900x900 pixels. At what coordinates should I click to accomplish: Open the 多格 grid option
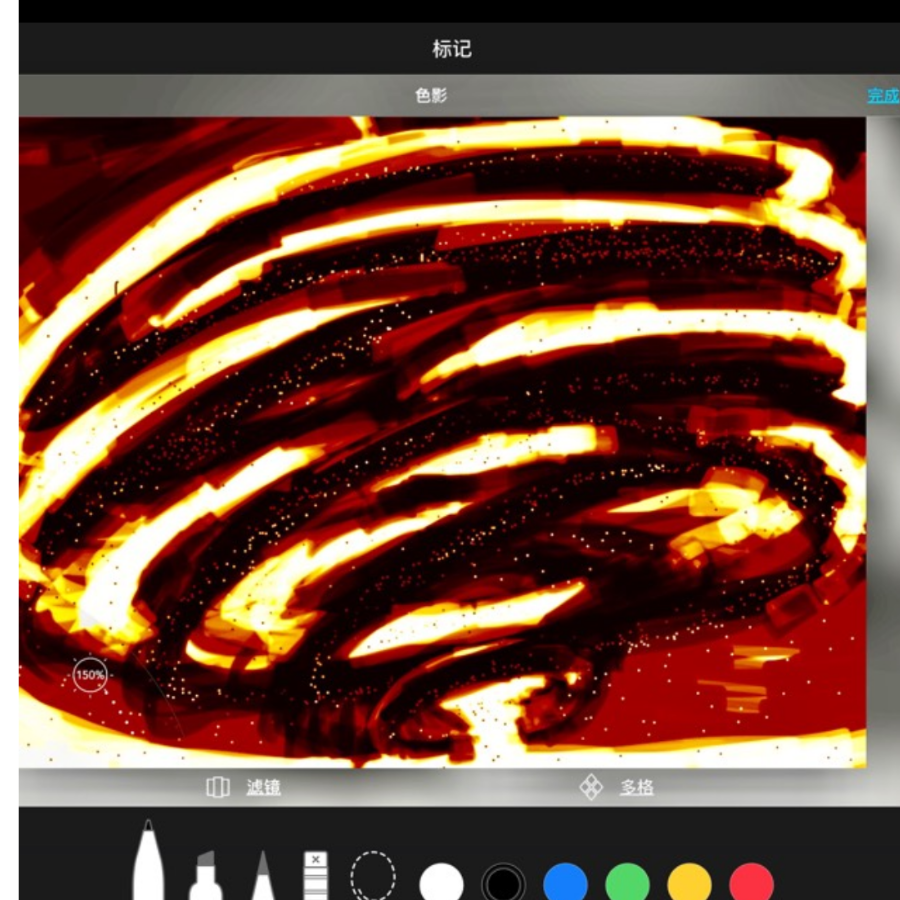(x=636, y=787)
